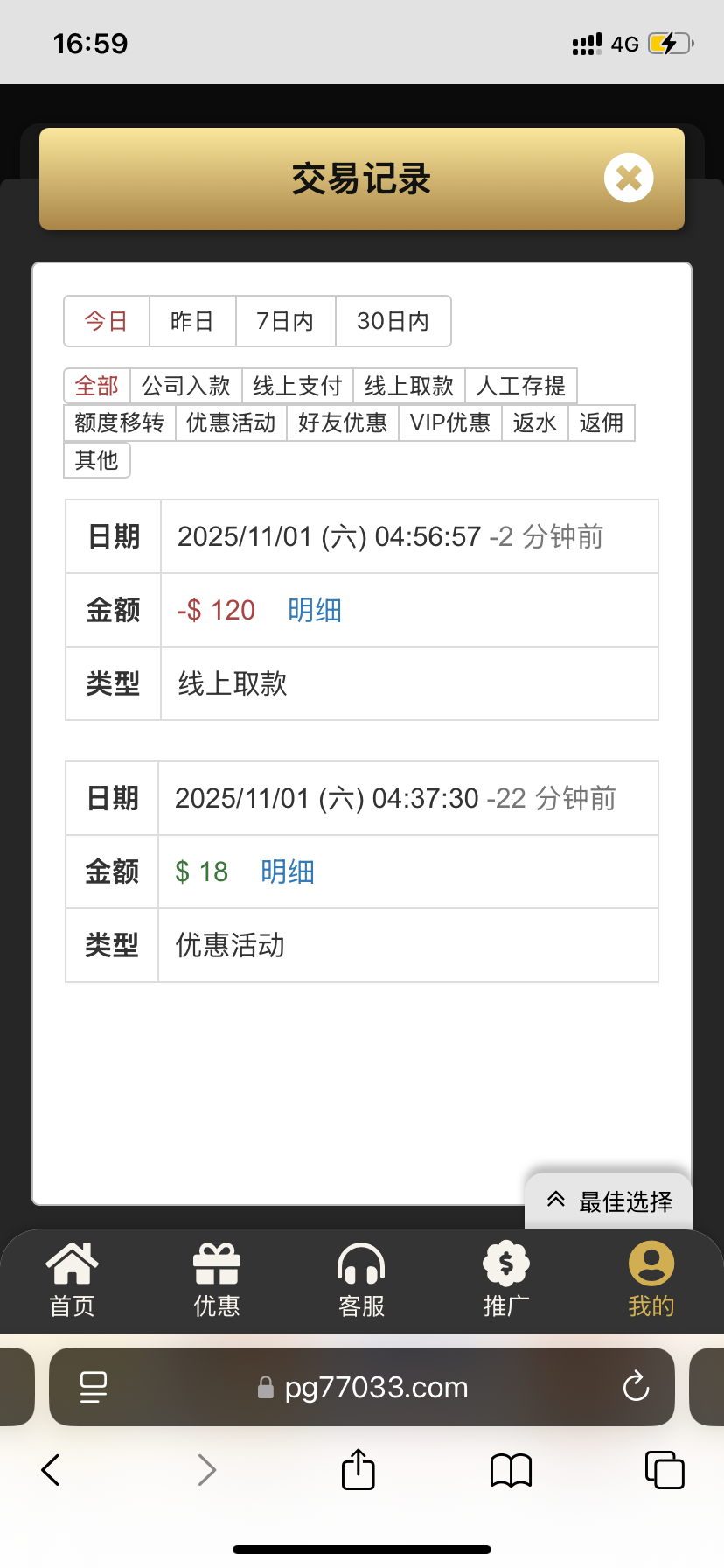Filter by 公司入款 type
This screenshot has width=724, height=1568.
click(x=185, y=386)
